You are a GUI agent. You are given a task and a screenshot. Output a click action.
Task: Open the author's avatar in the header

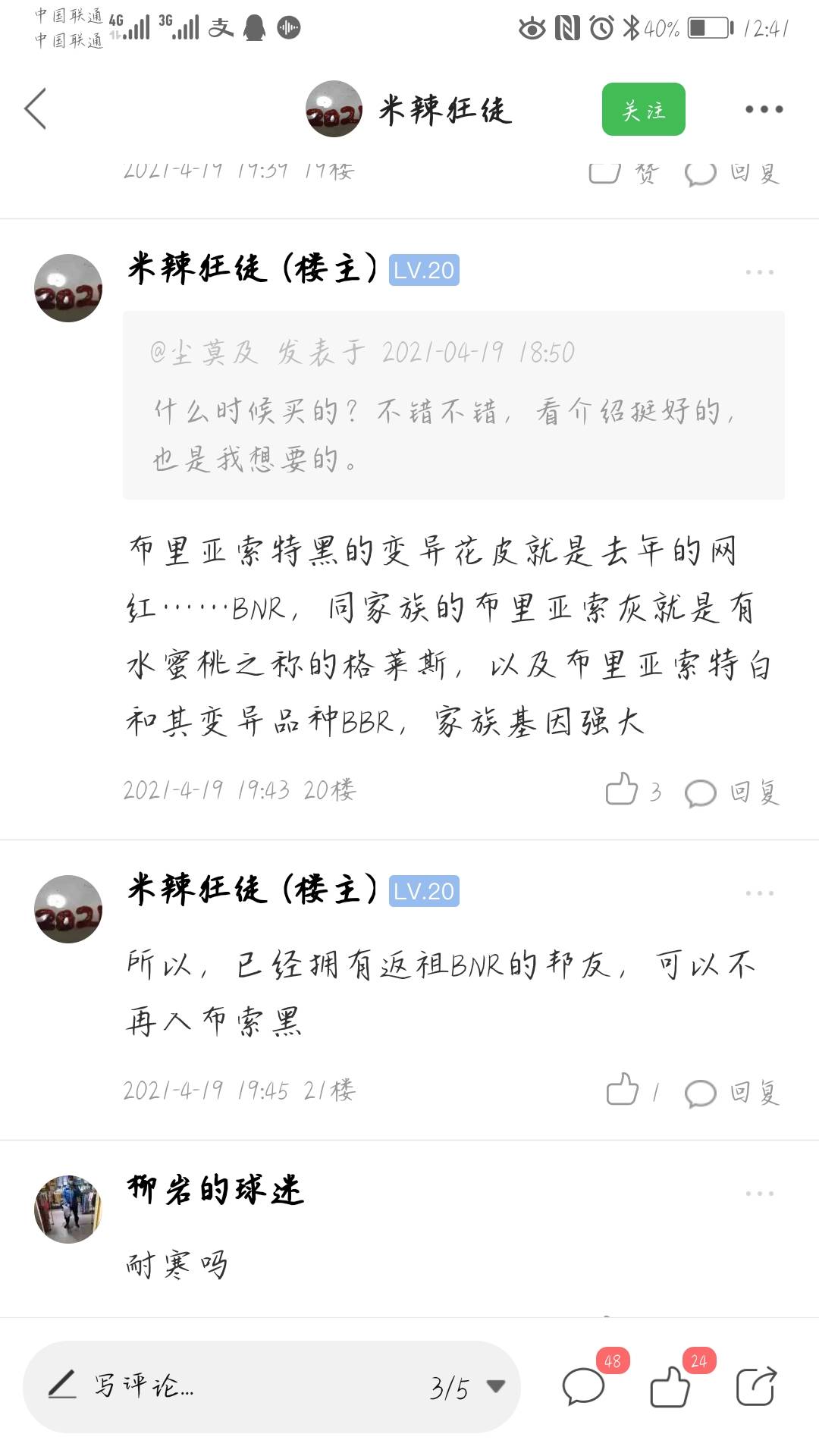pyautogui.click(x=334, y=109)
